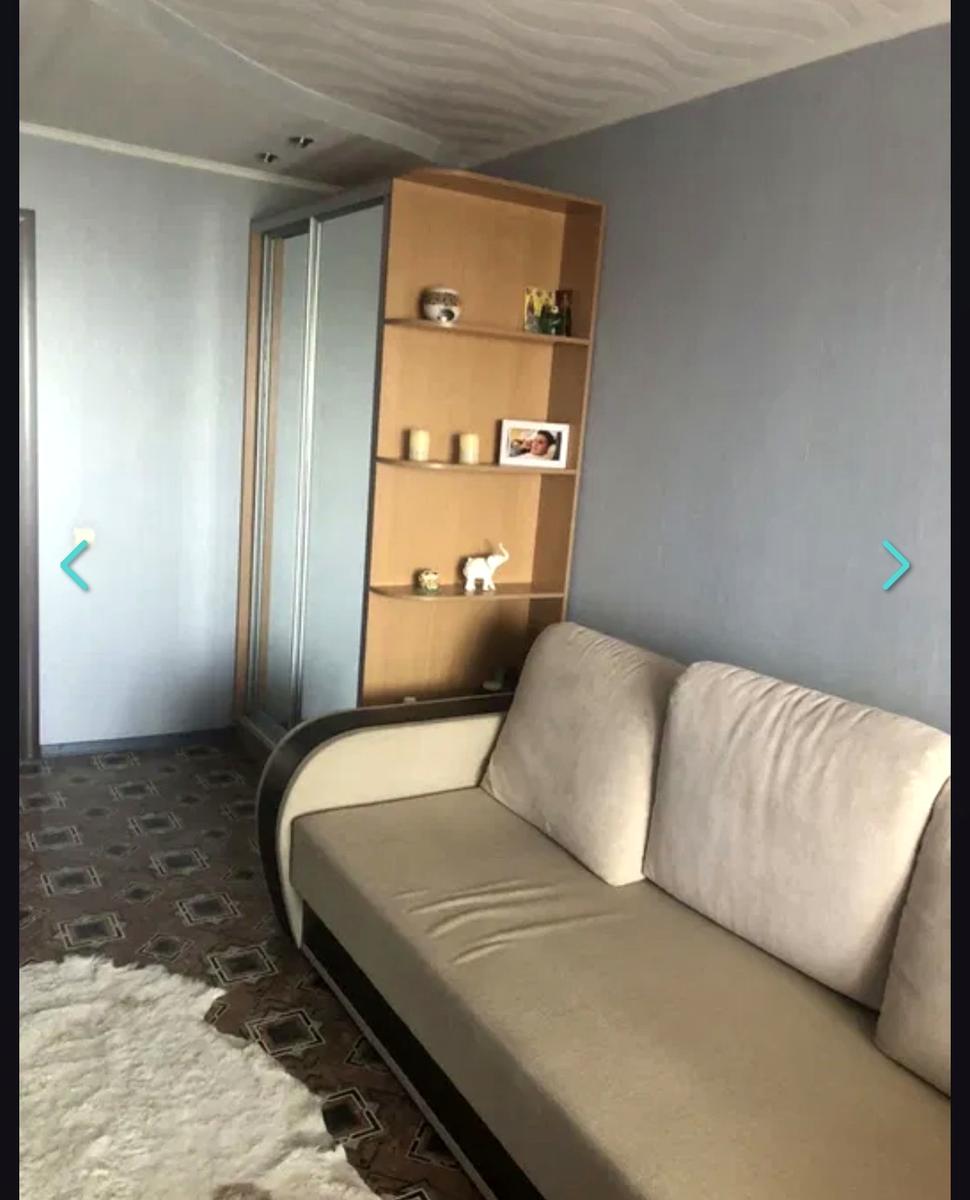
Task: Go to the previous photo
Action: [75, 566]
